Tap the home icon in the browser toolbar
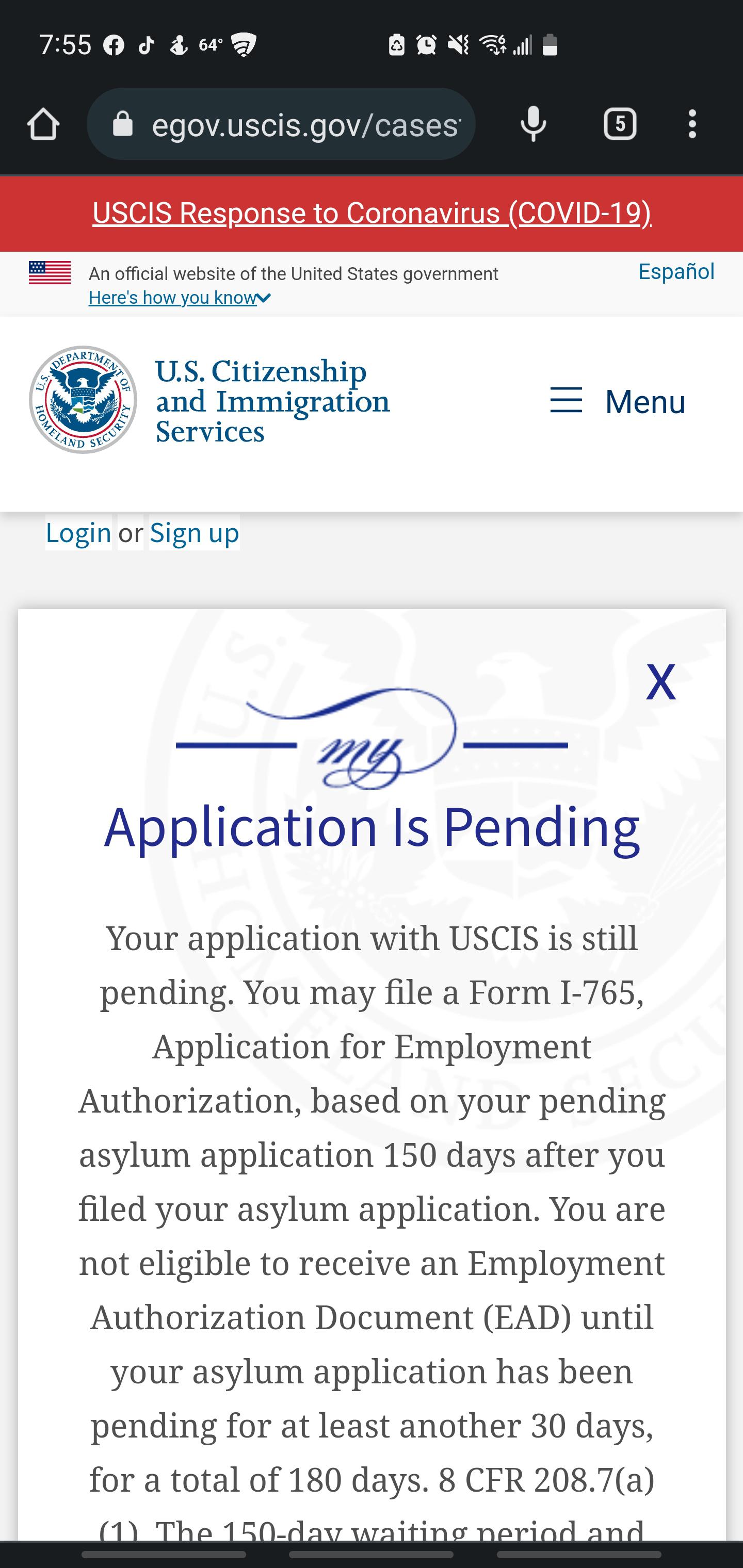 (43, 124)
